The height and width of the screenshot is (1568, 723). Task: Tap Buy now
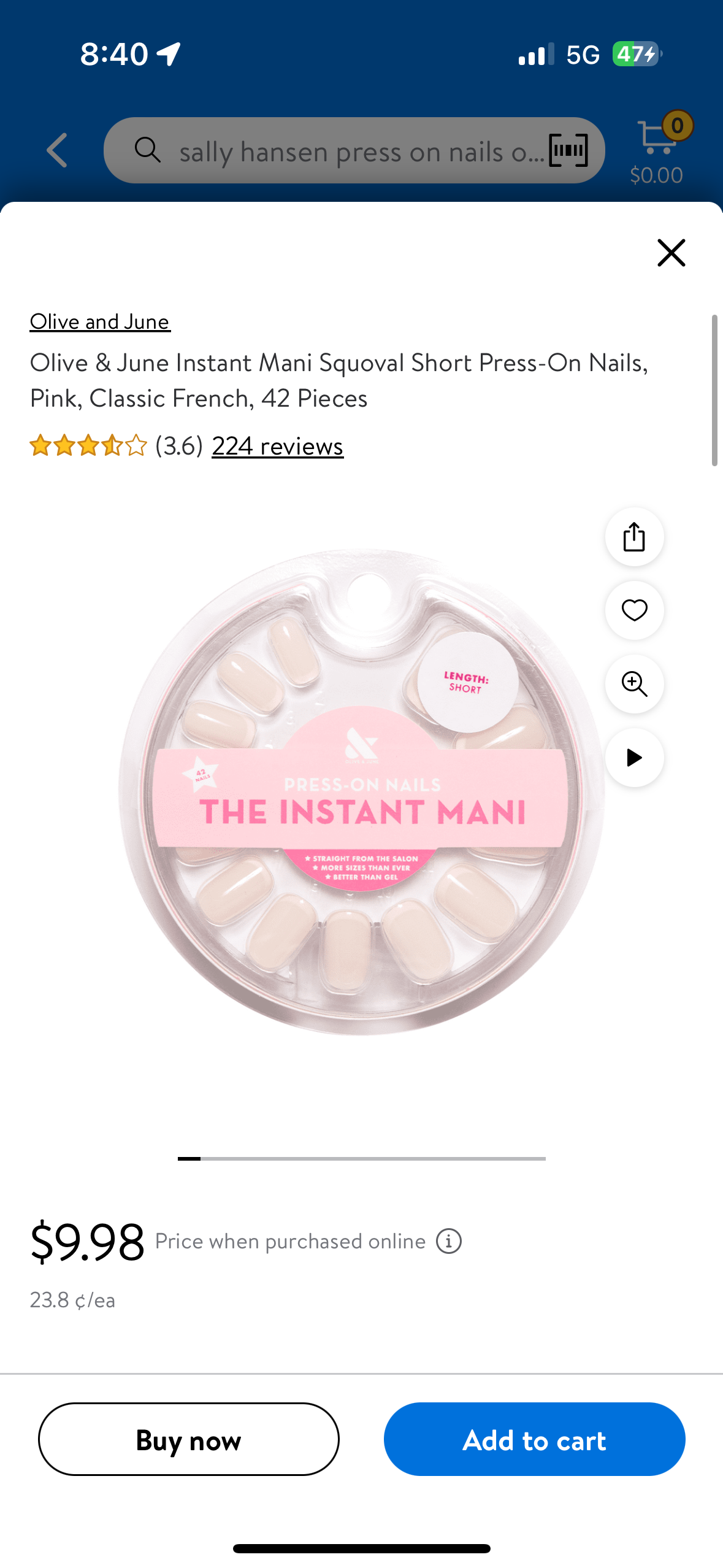coord(188,1439)
